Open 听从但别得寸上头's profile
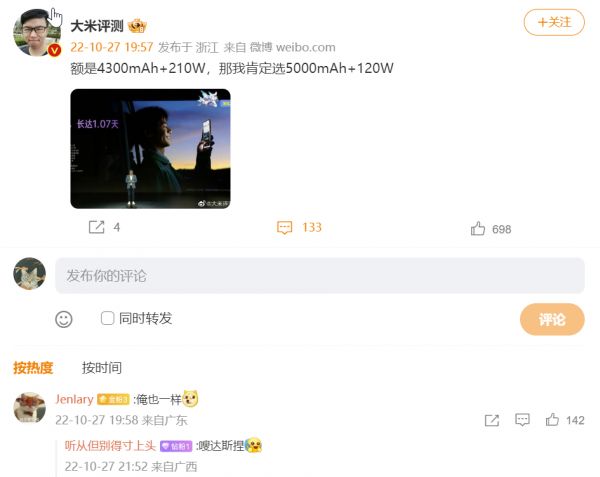 [106, 446]
